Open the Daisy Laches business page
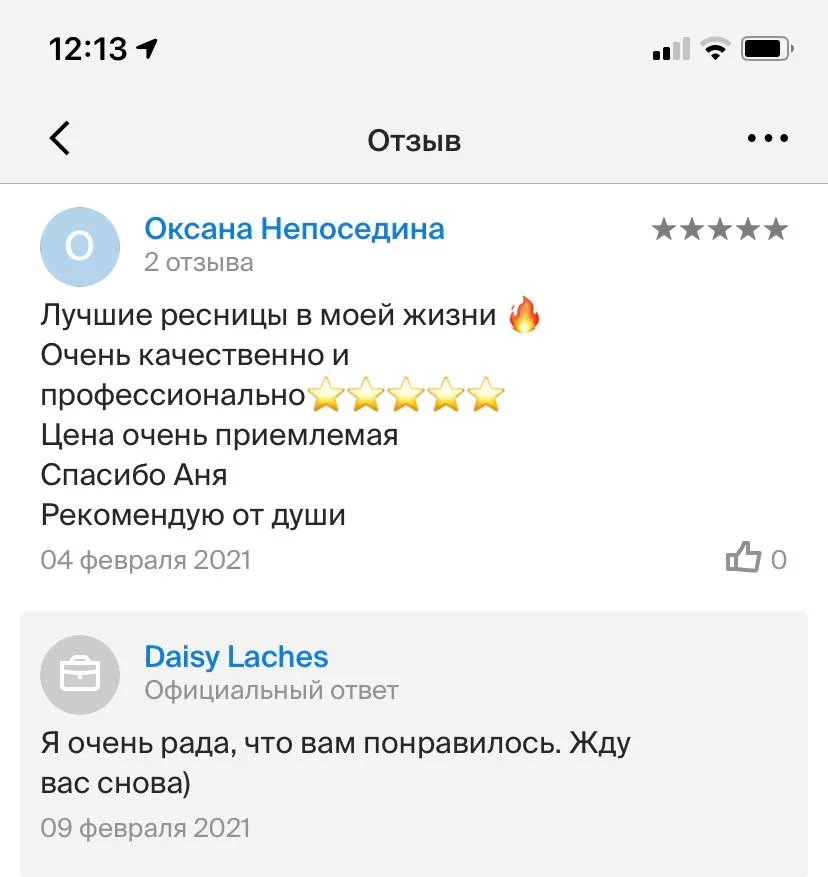Image resolution: width=828 pixels, height=877 pixels. pos(236,657)
